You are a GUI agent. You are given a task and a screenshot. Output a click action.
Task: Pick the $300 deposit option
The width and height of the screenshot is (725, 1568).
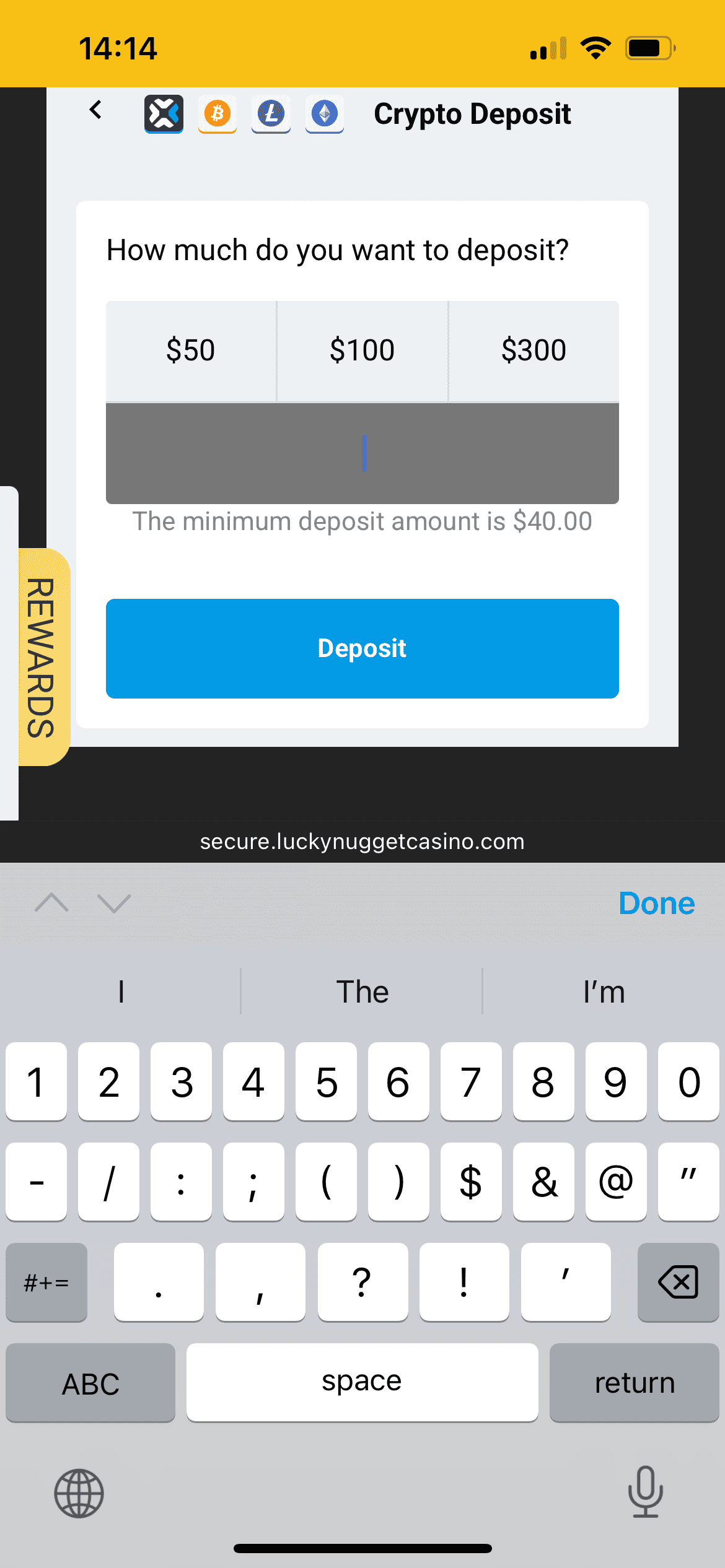coord(534,351)
